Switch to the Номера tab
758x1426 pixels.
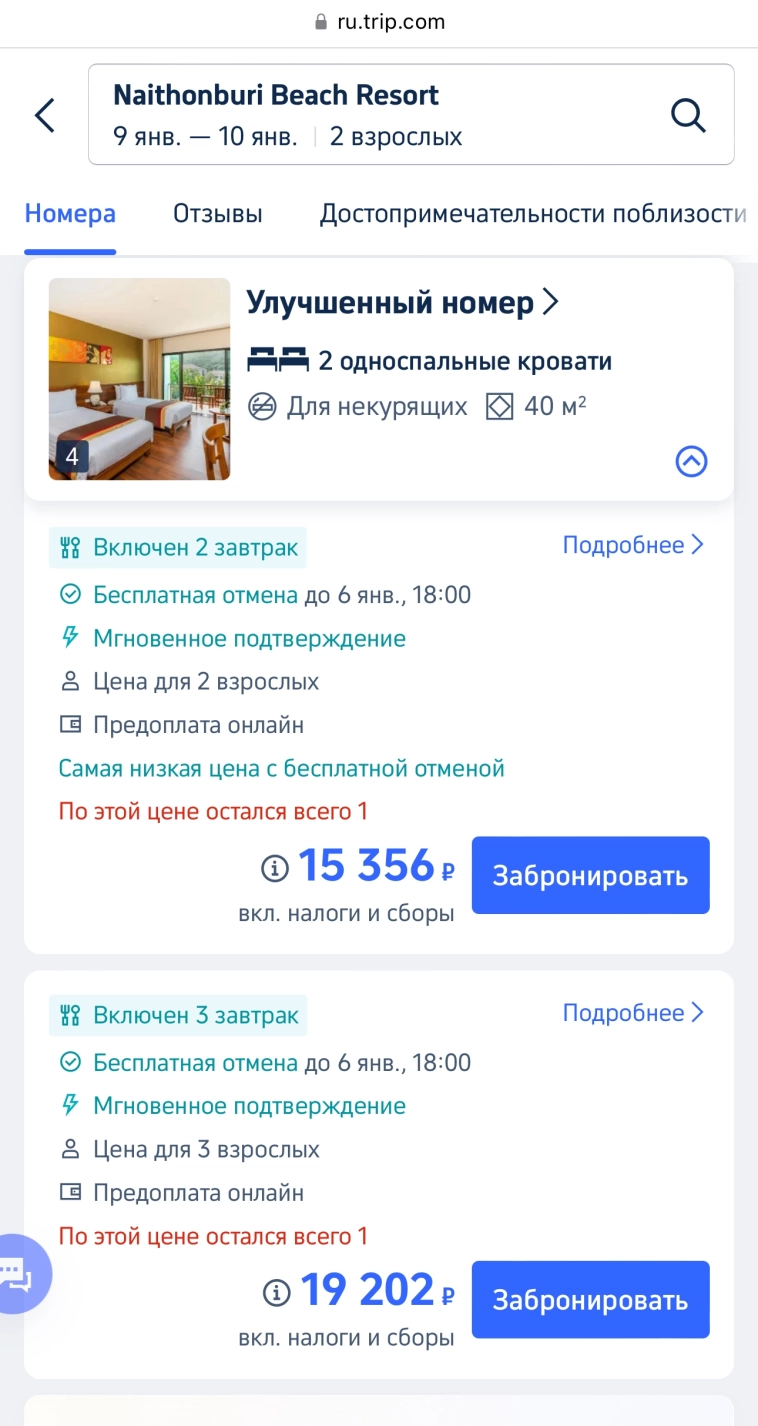(70, 213)
